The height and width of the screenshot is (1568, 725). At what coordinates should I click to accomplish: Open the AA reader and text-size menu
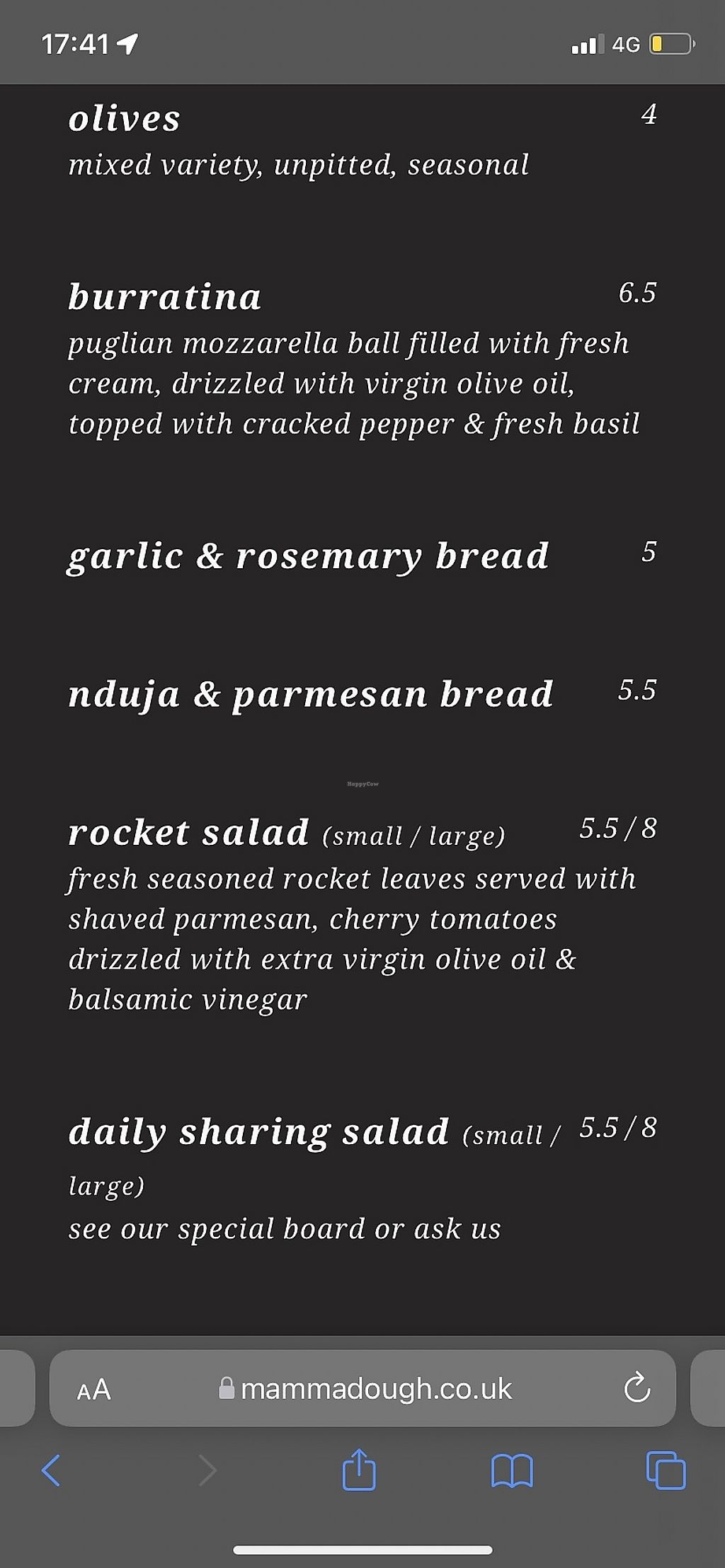click(x=93, y=1389)
